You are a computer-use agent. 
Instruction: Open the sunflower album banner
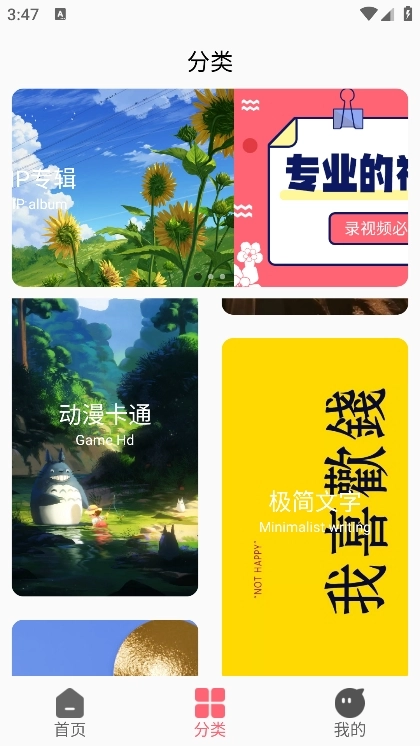pos(123,187)
